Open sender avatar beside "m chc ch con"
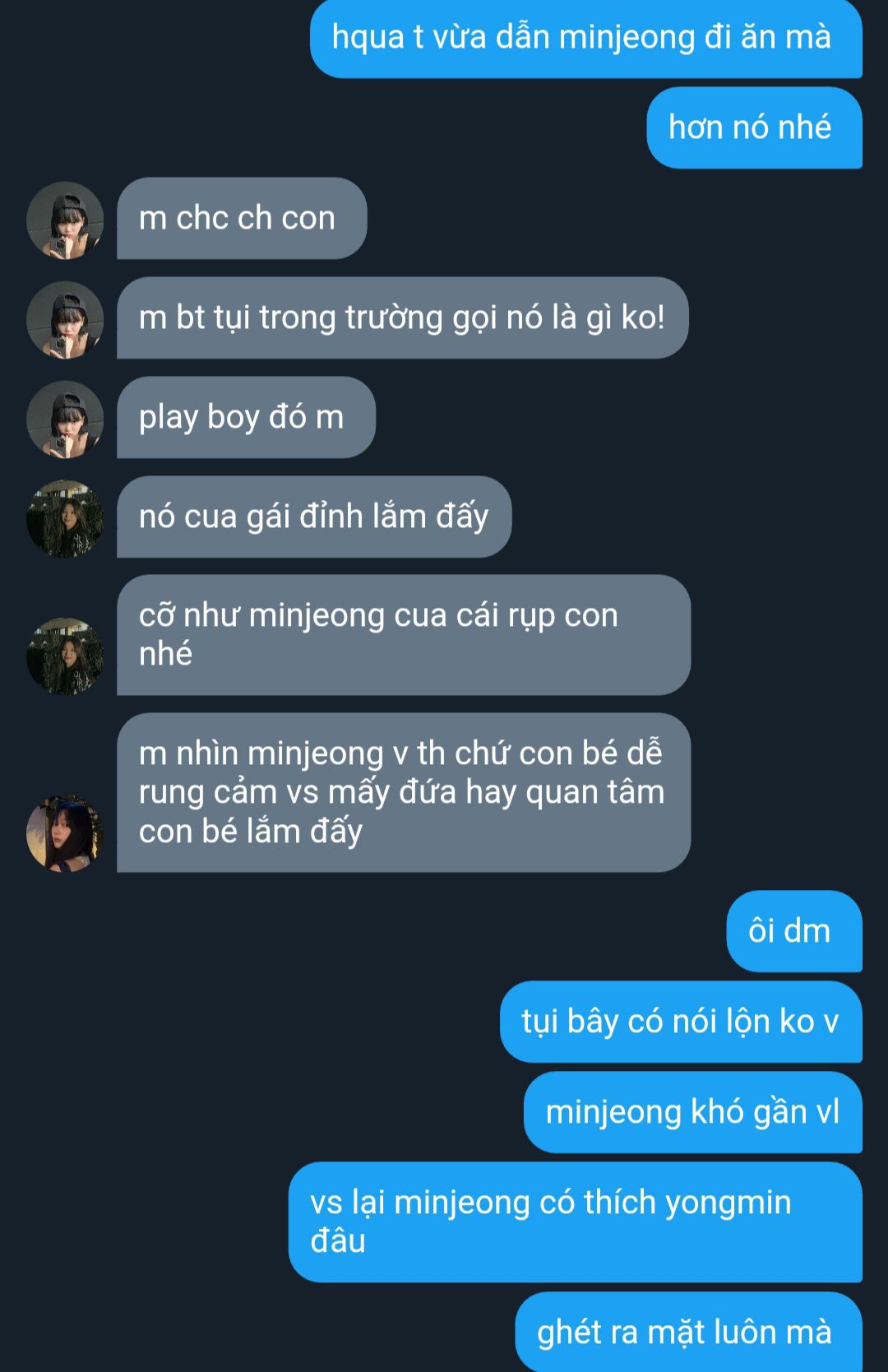 [x=65, y=220]
